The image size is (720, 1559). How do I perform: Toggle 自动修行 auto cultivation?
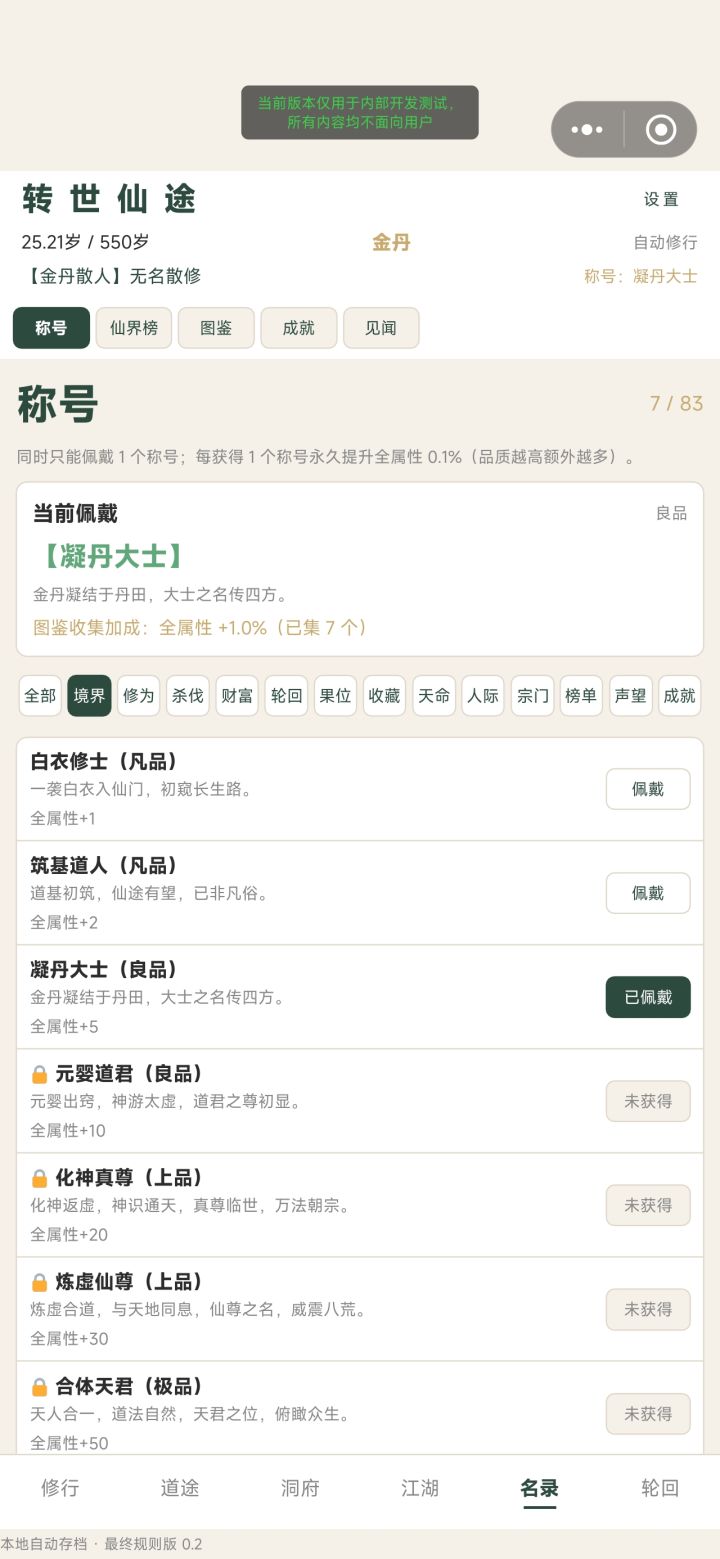665,242
